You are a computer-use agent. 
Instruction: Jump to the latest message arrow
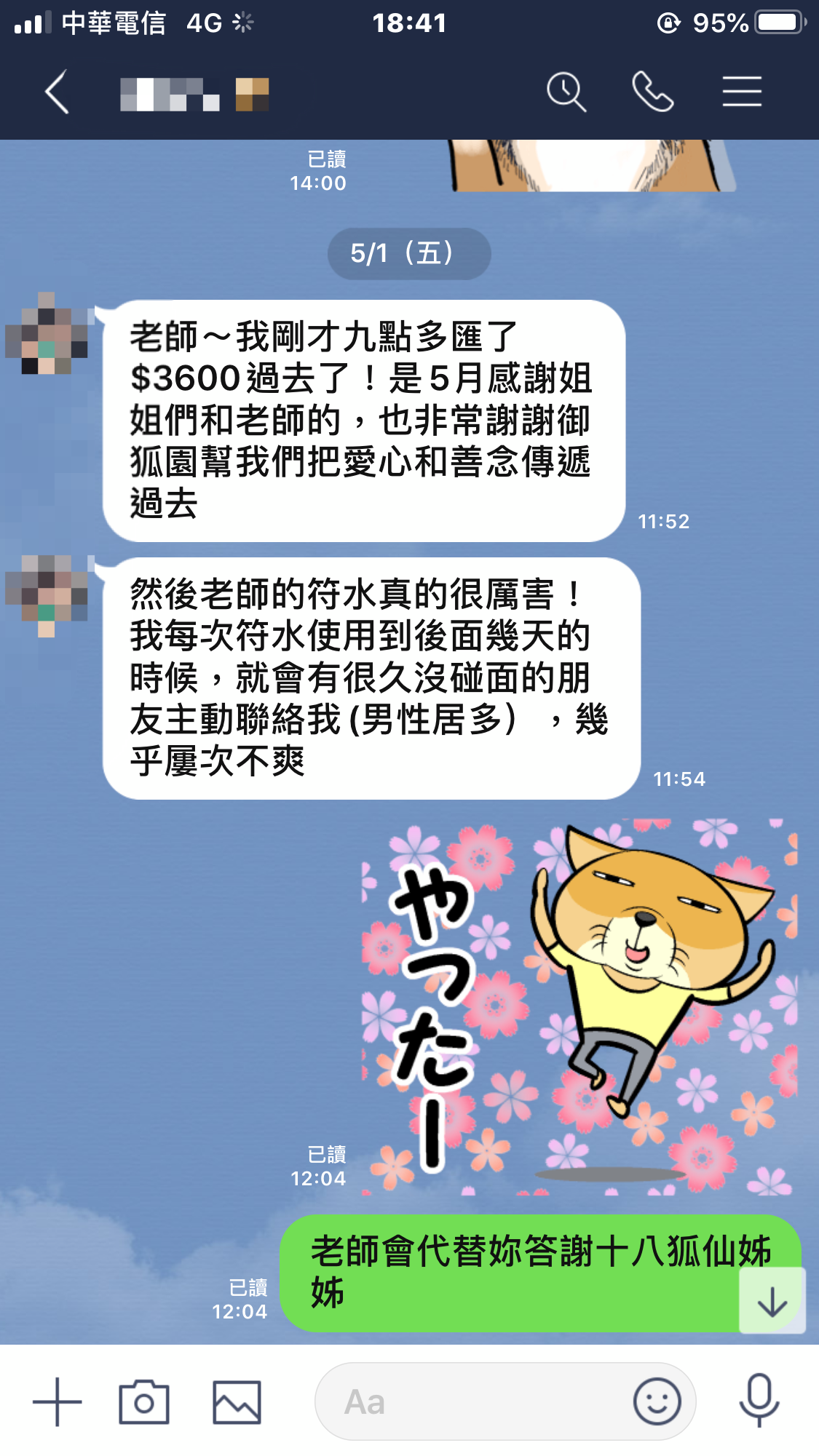coord(772,1301)
